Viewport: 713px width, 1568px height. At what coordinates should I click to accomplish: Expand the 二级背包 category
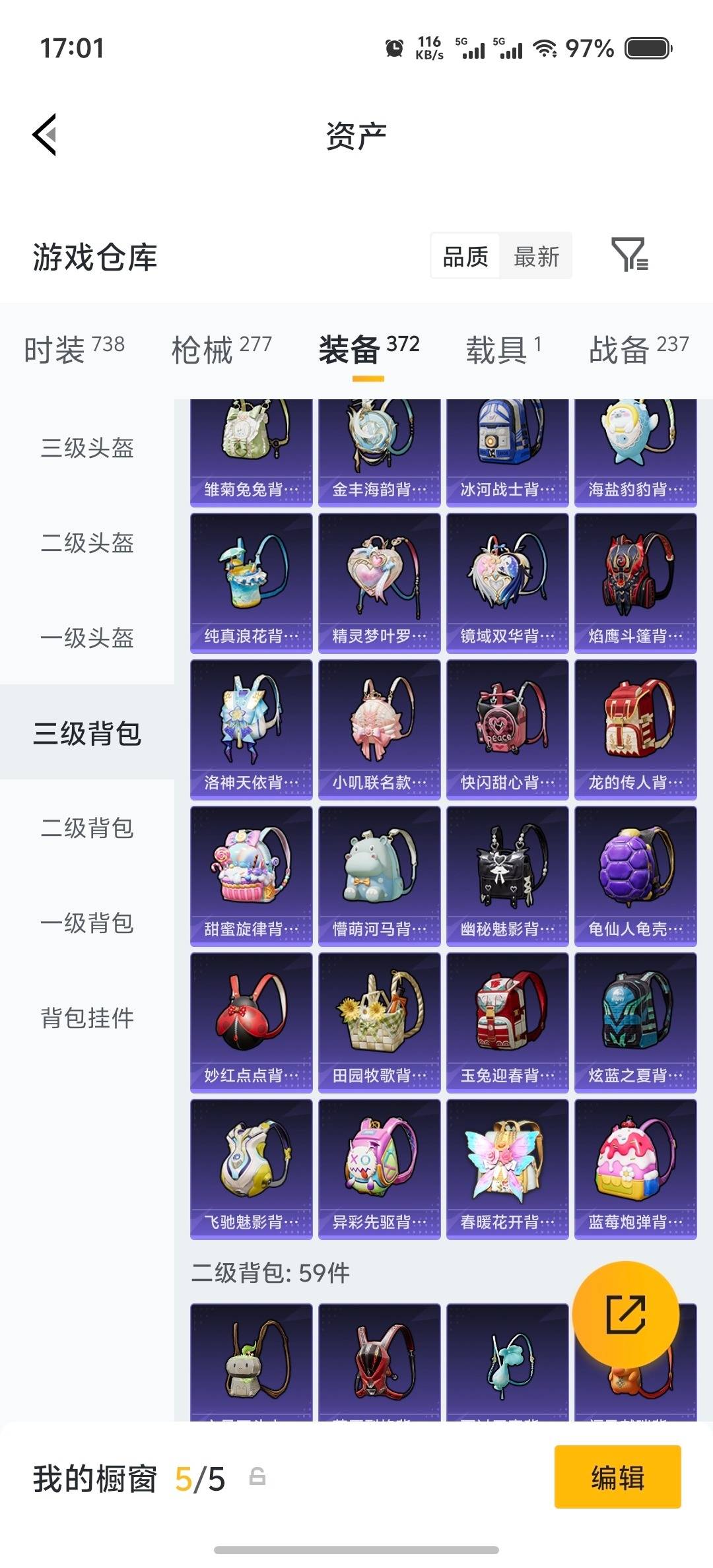(x=86, y=830)
